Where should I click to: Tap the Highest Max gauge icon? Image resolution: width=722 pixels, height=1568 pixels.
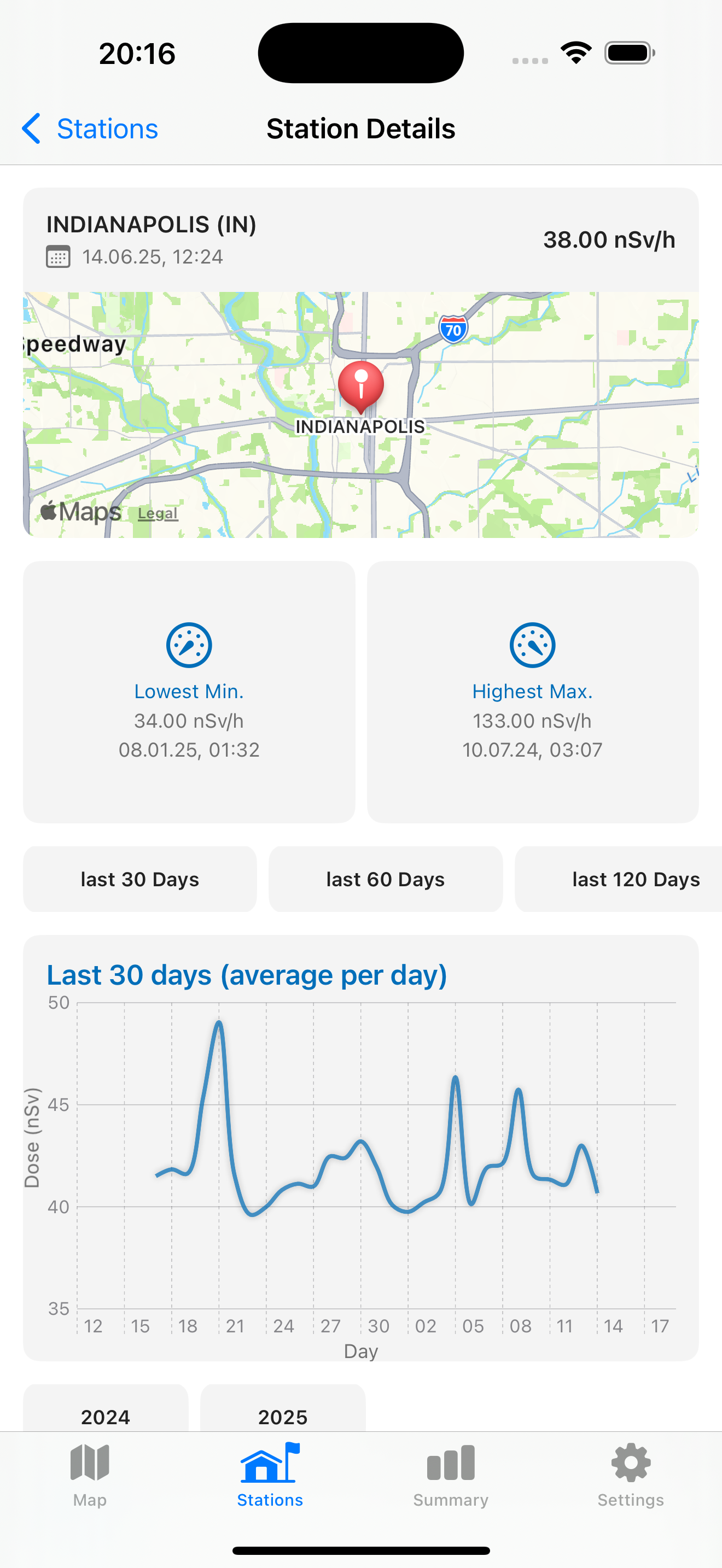[x=532, y=645]
